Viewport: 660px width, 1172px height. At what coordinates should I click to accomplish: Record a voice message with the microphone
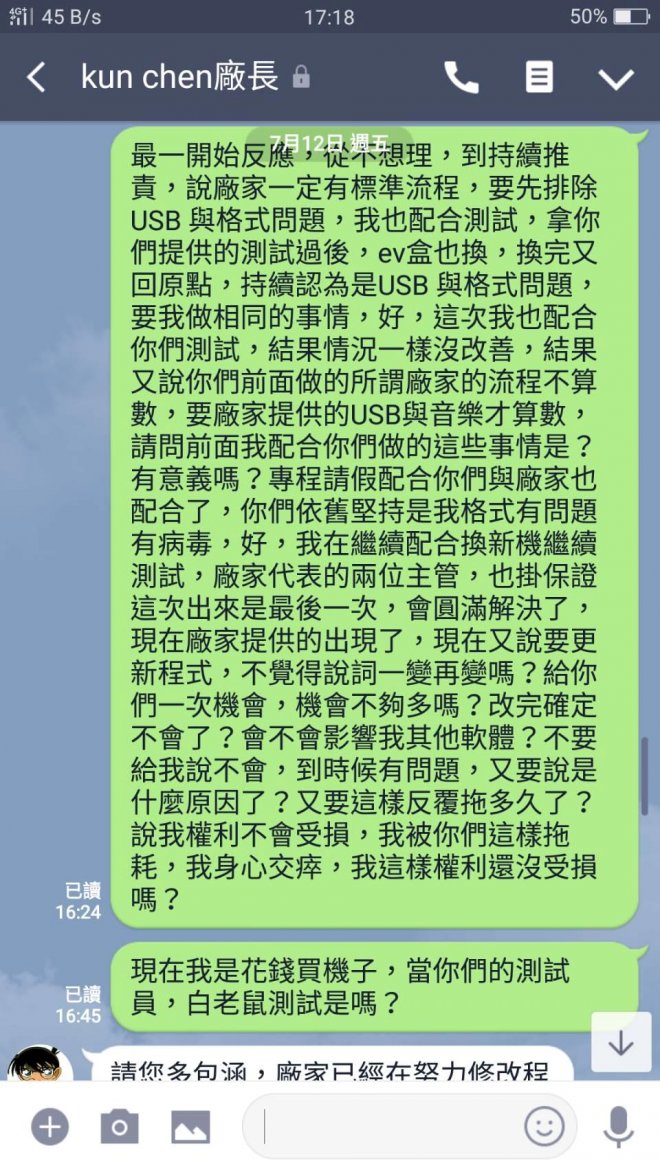pos(618,1127)
